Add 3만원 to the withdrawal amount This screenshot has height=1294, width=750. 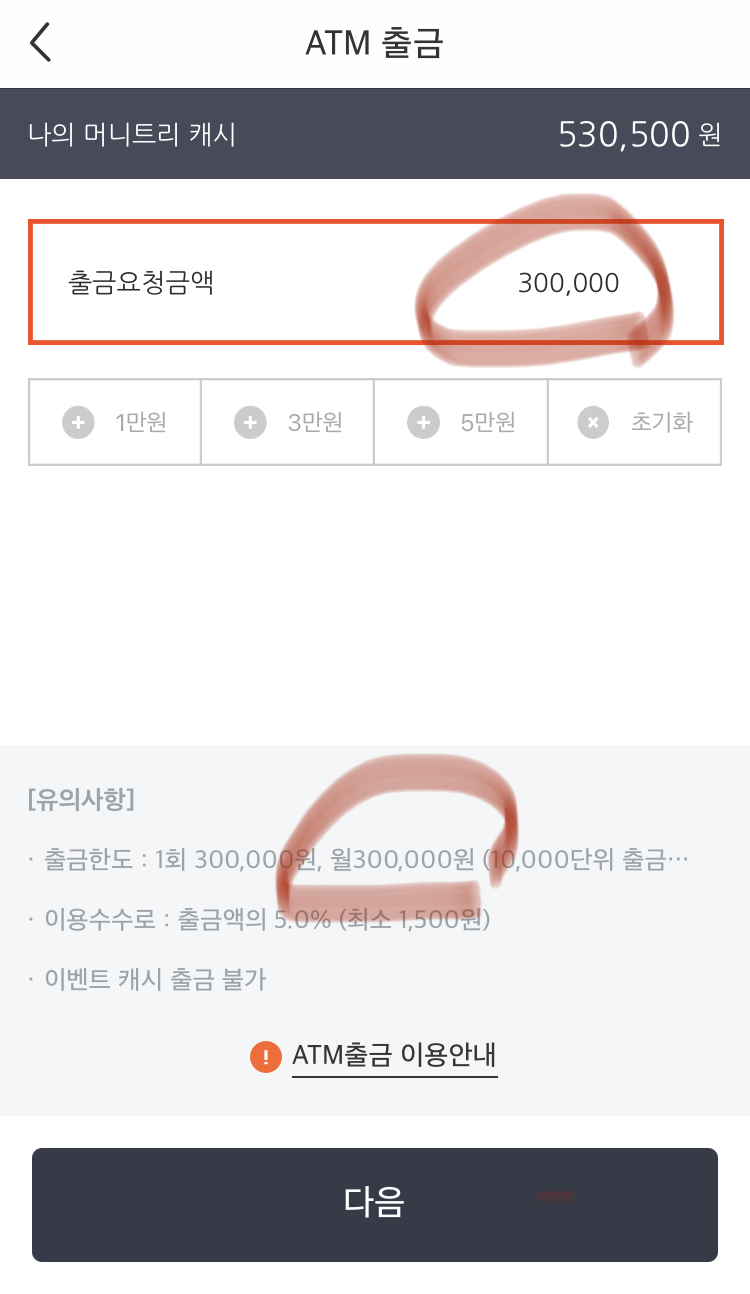[288, 422]
